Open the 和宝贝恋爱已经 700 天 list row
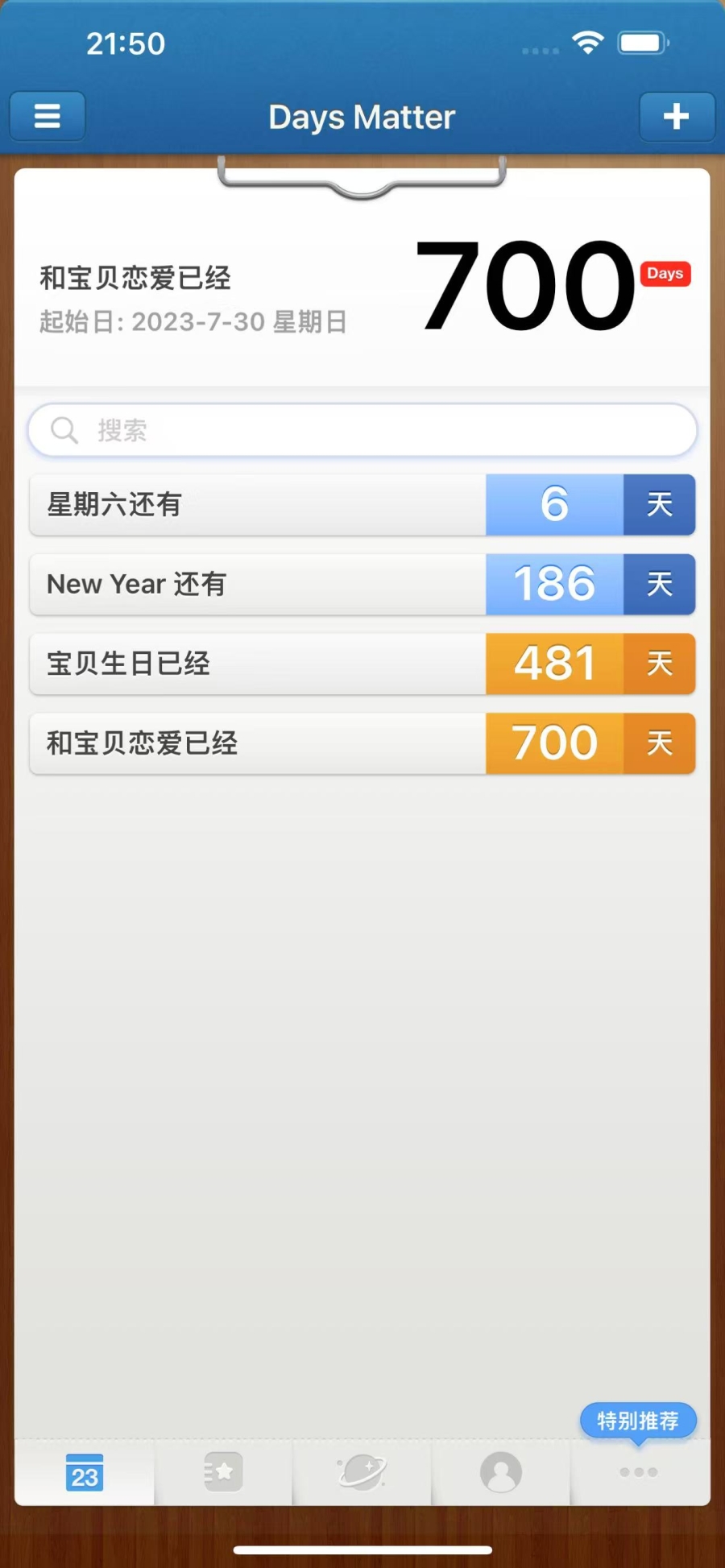 coord(362,743)
